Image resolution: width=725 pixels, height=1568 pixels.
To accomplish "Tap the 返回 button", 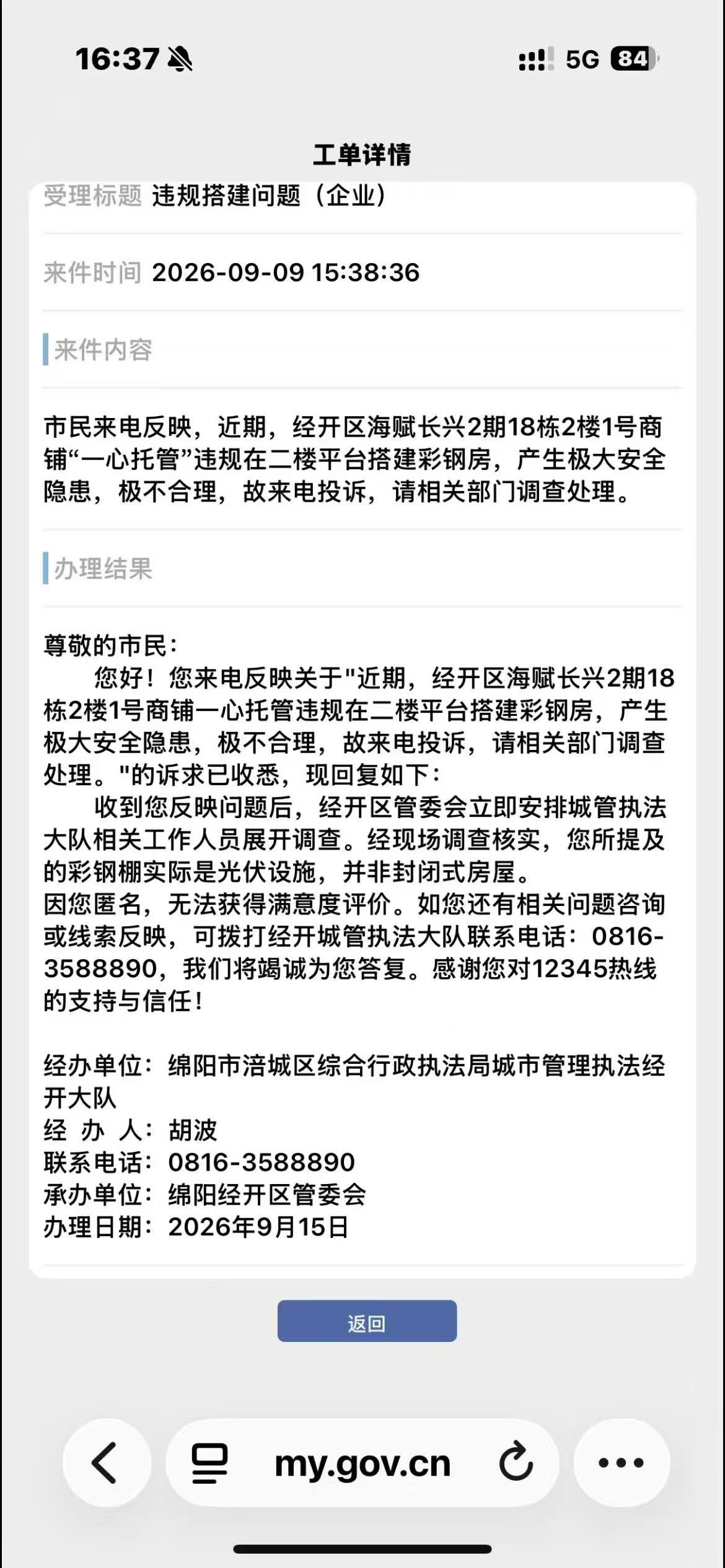I will [x=367, y=1321].
